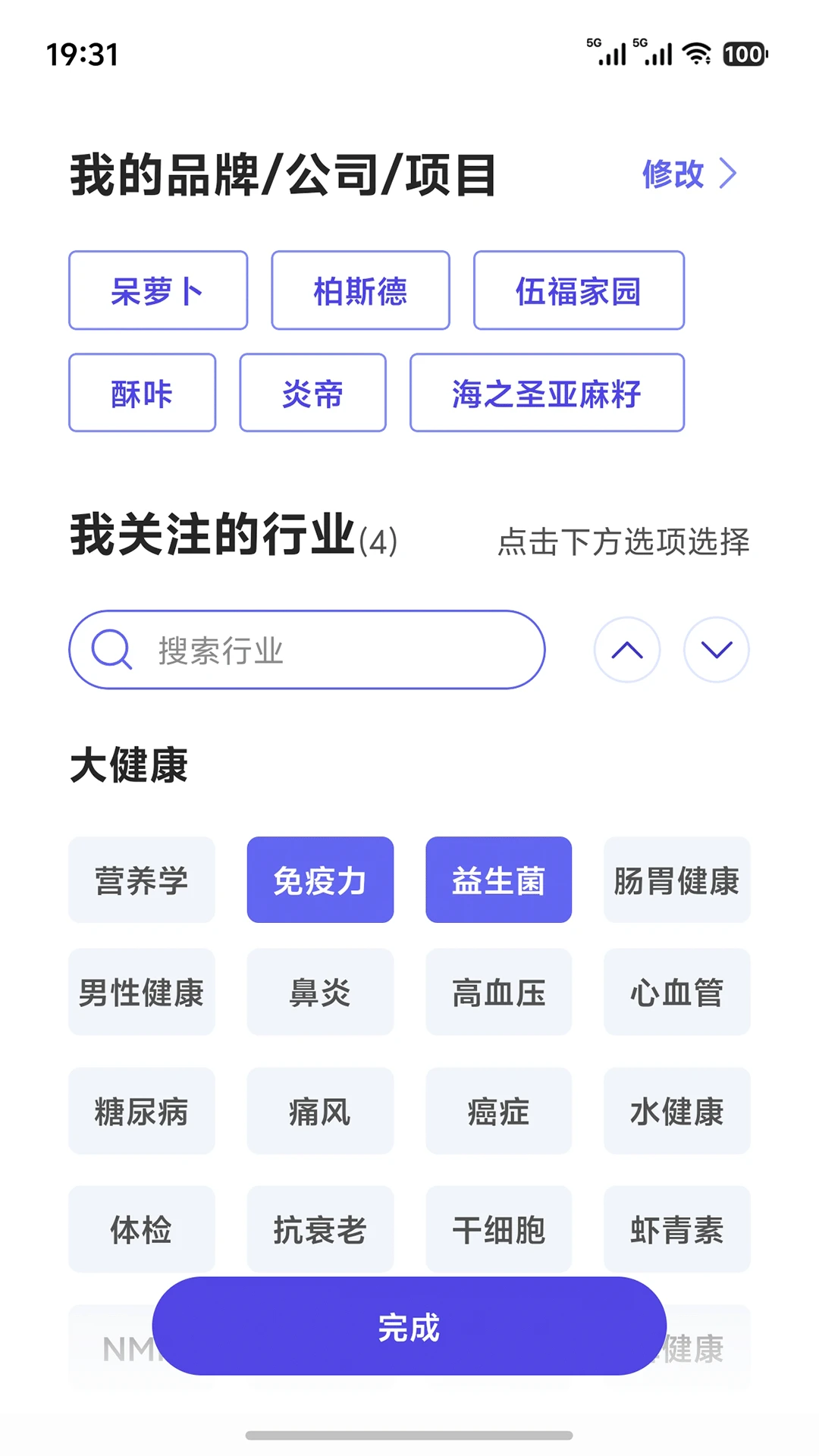This screenshot has height=1456, width=819.
Task: Click the arrow next to 修改
Action: (729, 174)
